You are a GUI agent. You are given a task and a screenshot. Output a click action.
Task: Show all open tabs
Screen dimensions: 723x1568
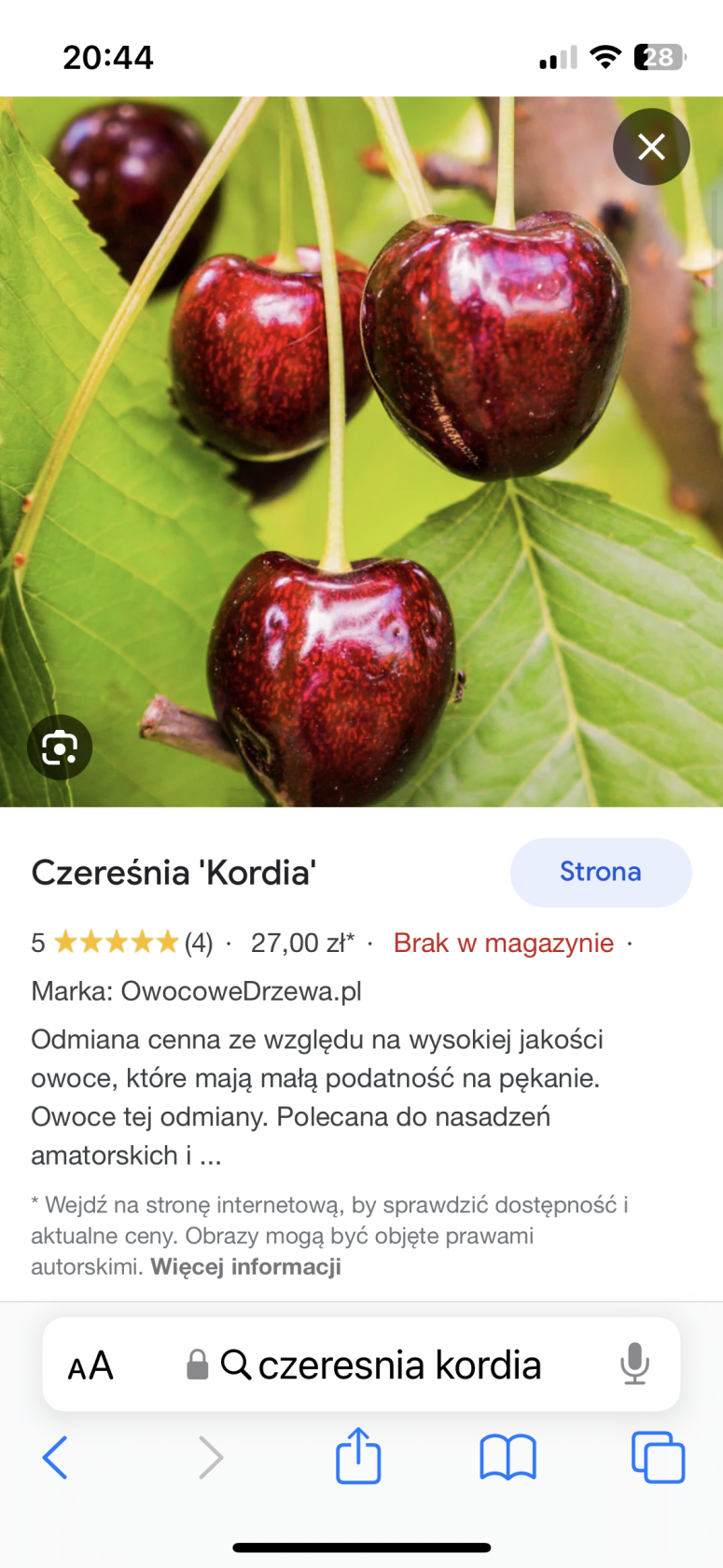(x=658, y=1457)
